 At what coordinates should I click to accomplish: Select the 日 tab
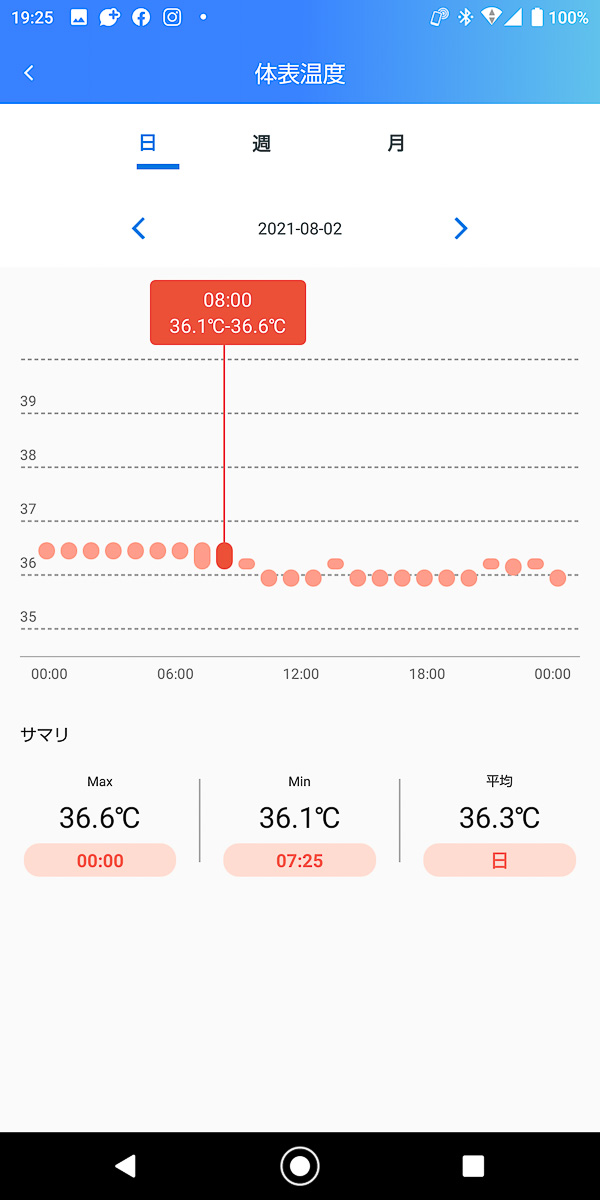(148, 144)
